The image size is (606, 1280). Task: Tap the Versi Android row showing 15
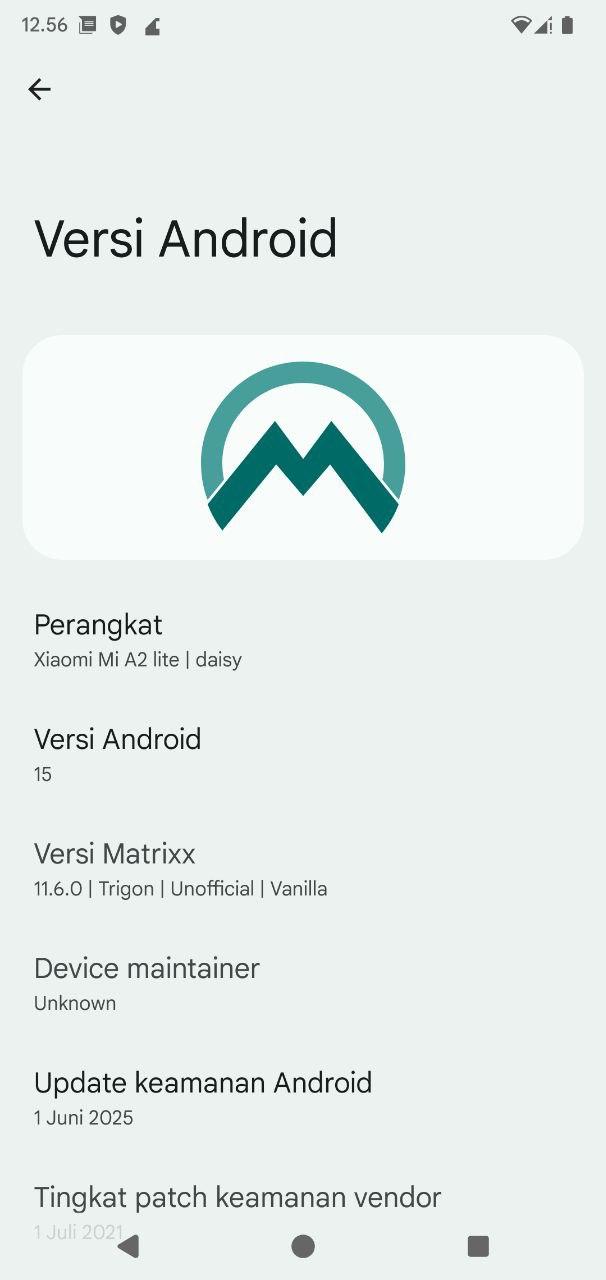[x=302, y=755]
